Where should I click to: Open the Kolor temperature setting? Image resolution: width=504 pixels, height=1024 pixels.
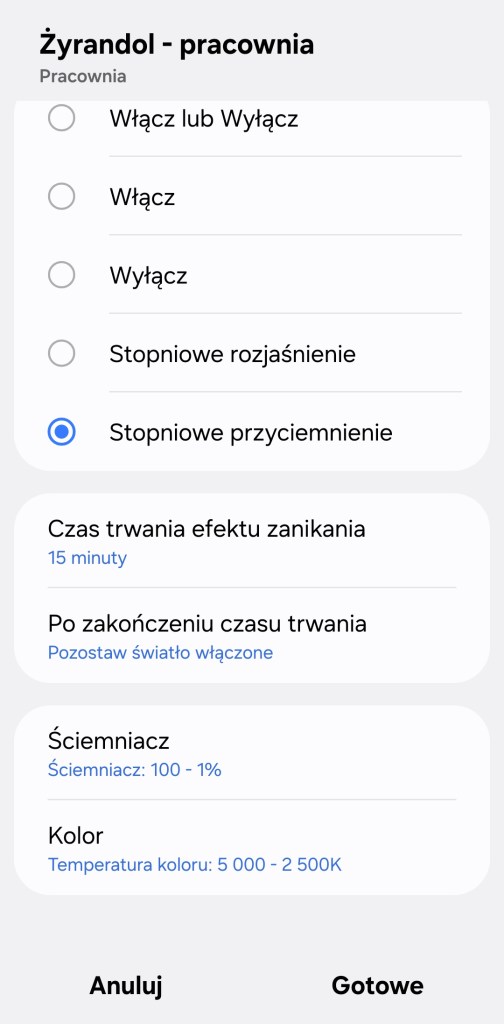point(251,848)
